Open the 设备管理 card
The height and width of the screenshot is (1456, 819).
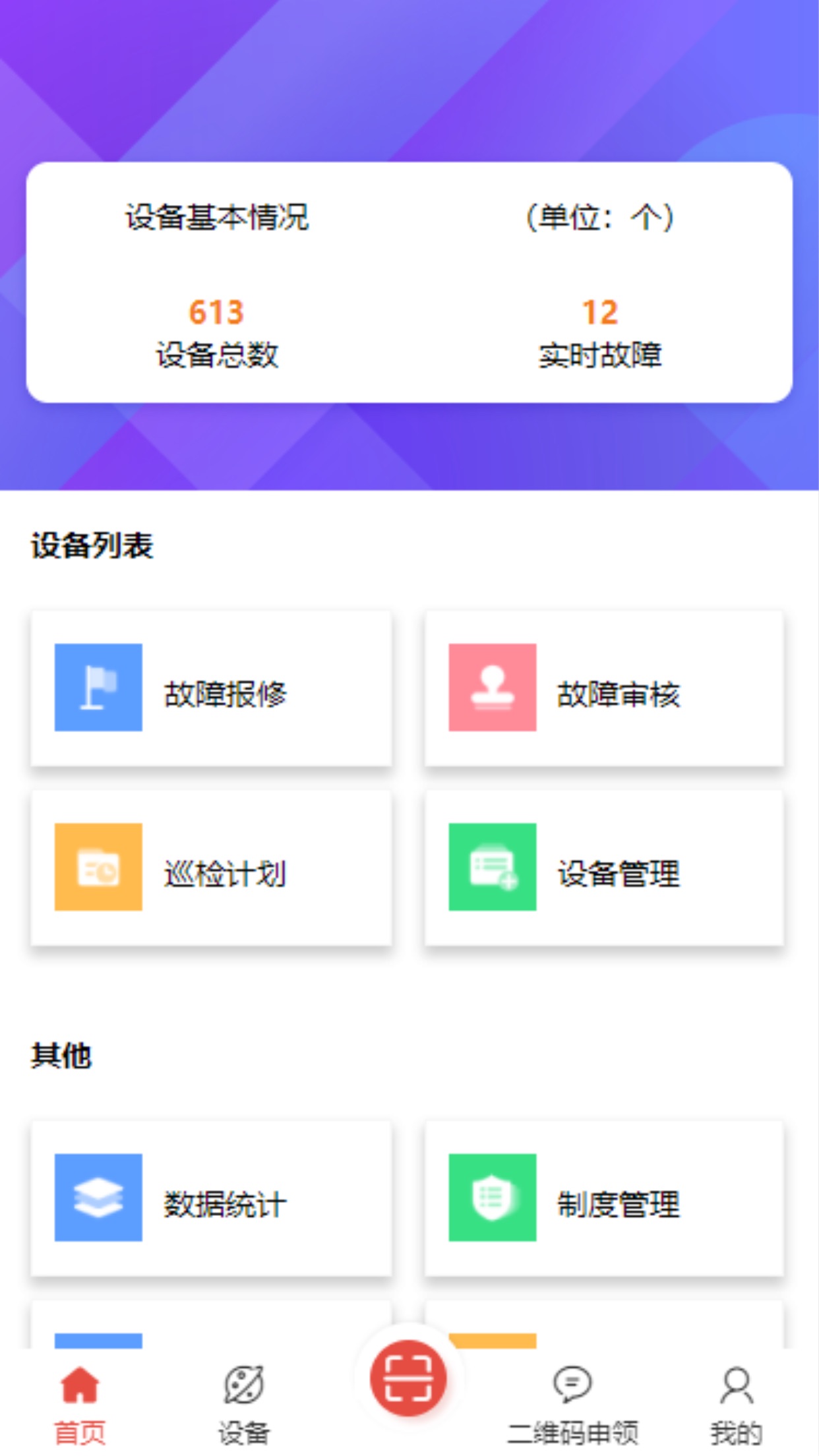(604, 868)
